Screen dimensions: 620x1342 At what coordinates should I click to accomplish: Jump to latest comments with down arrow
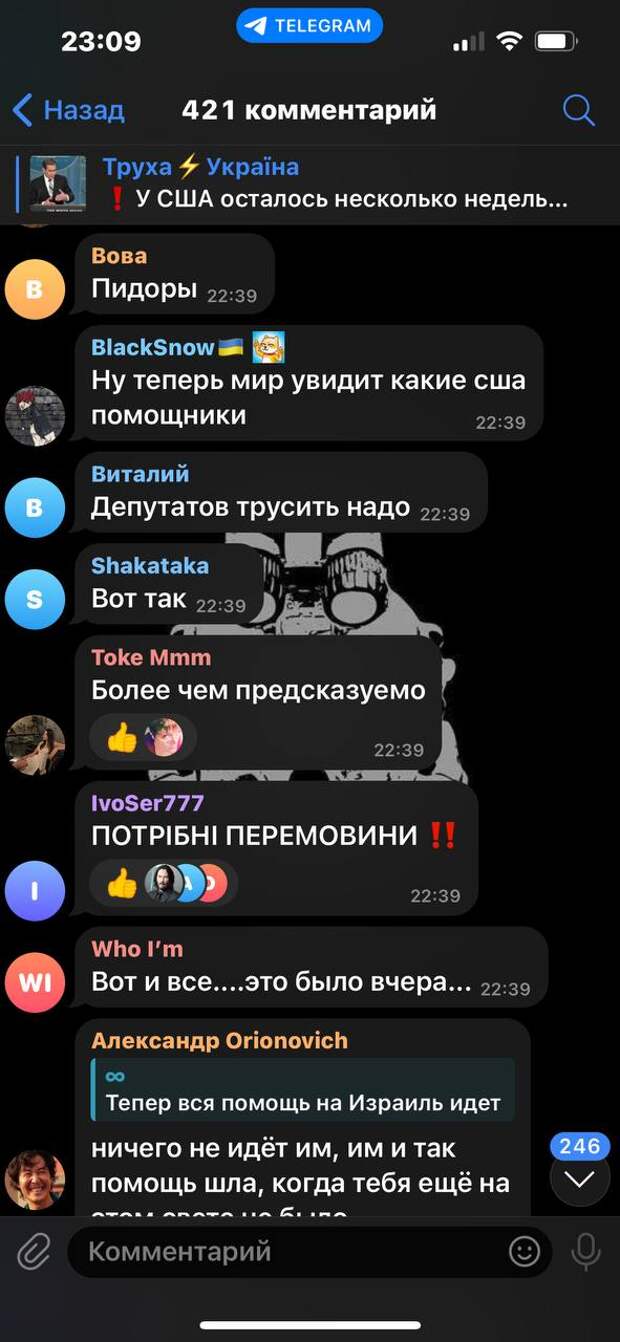(x=579, y=1180)
